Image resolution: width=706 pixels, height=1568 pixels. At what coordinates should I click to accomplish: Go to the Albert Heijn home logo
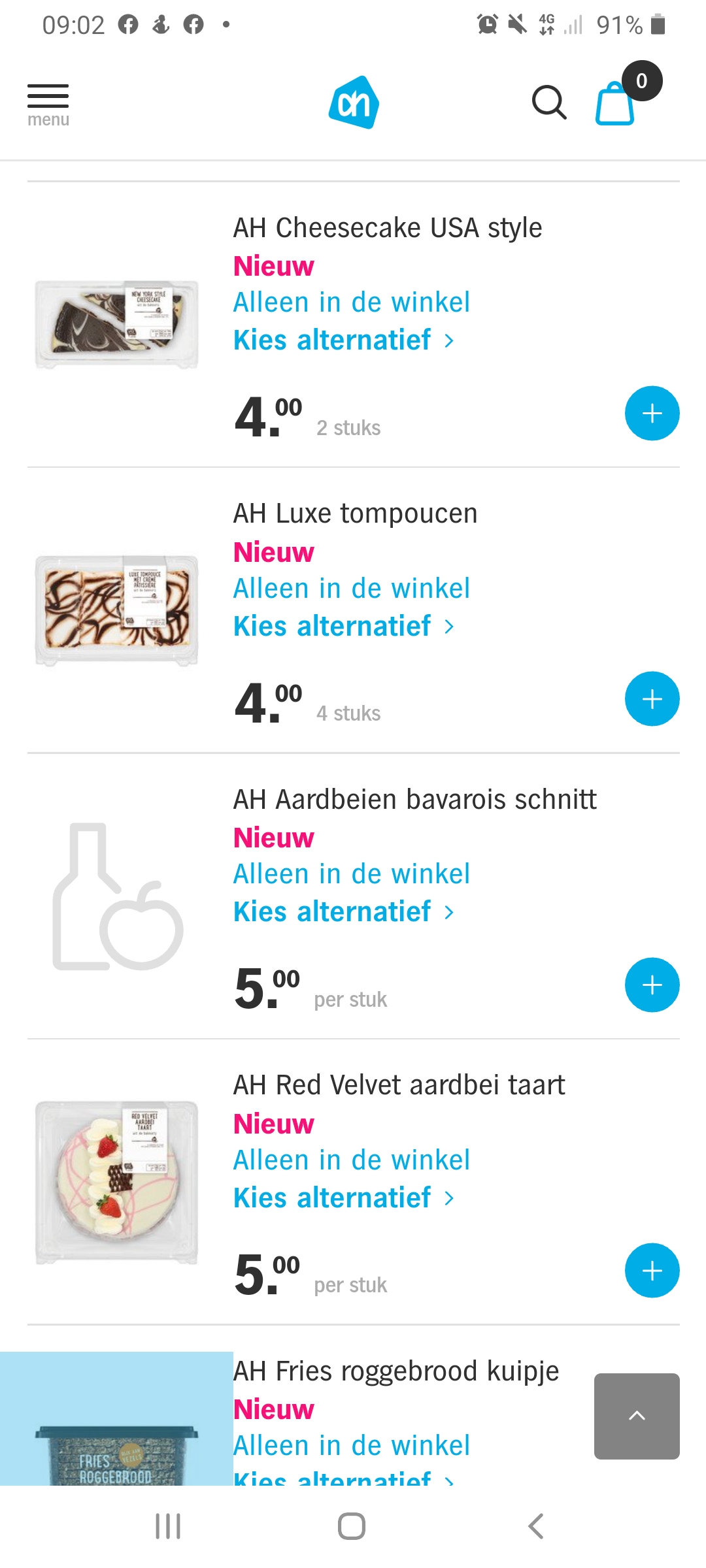point(354,103)
